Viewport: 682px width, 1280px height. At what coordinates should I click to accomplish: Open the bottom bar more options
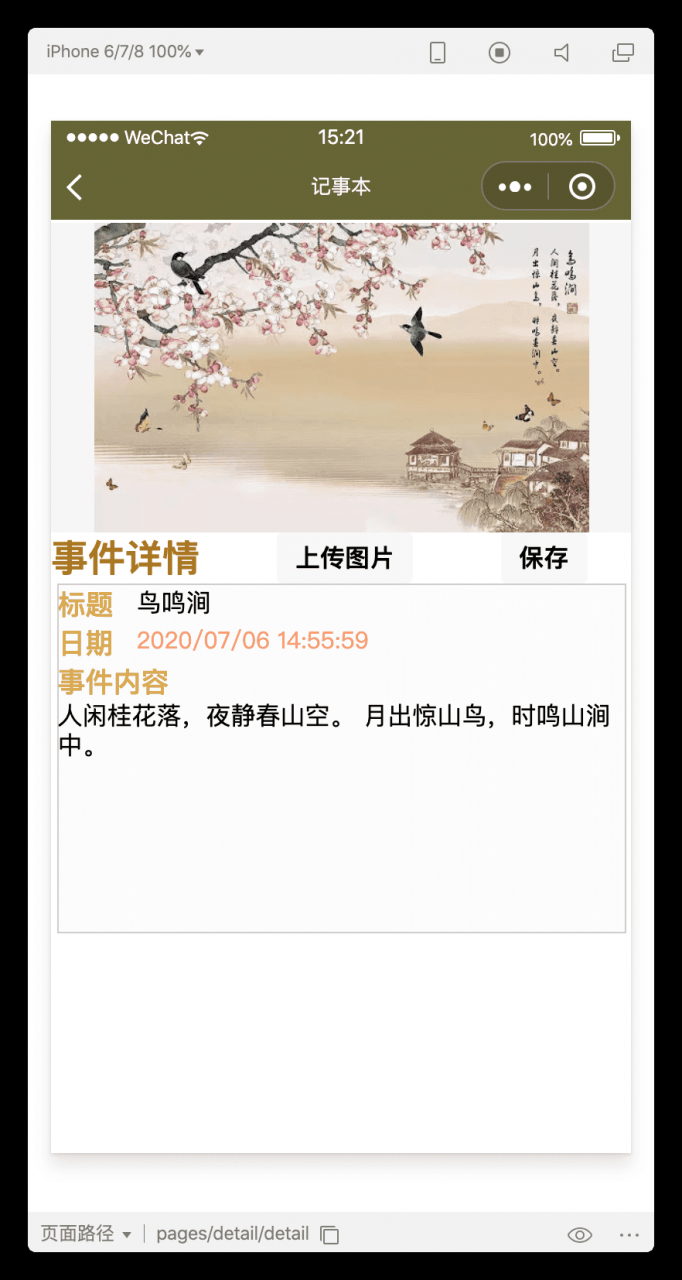(629, 1235)
